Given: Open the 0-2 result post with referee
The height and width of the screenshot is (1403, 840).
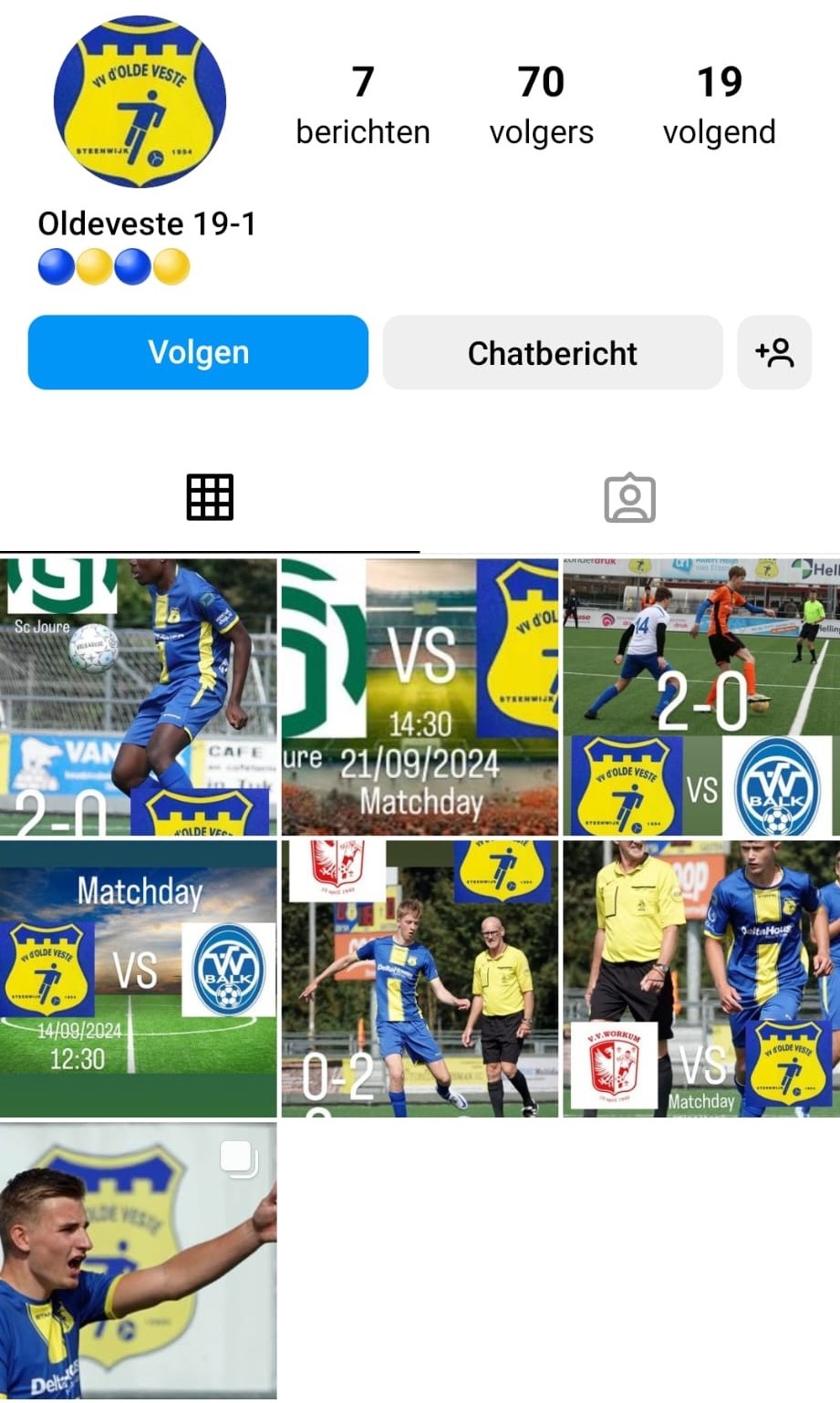Looking at the screenshot, I should coord(420,979).
